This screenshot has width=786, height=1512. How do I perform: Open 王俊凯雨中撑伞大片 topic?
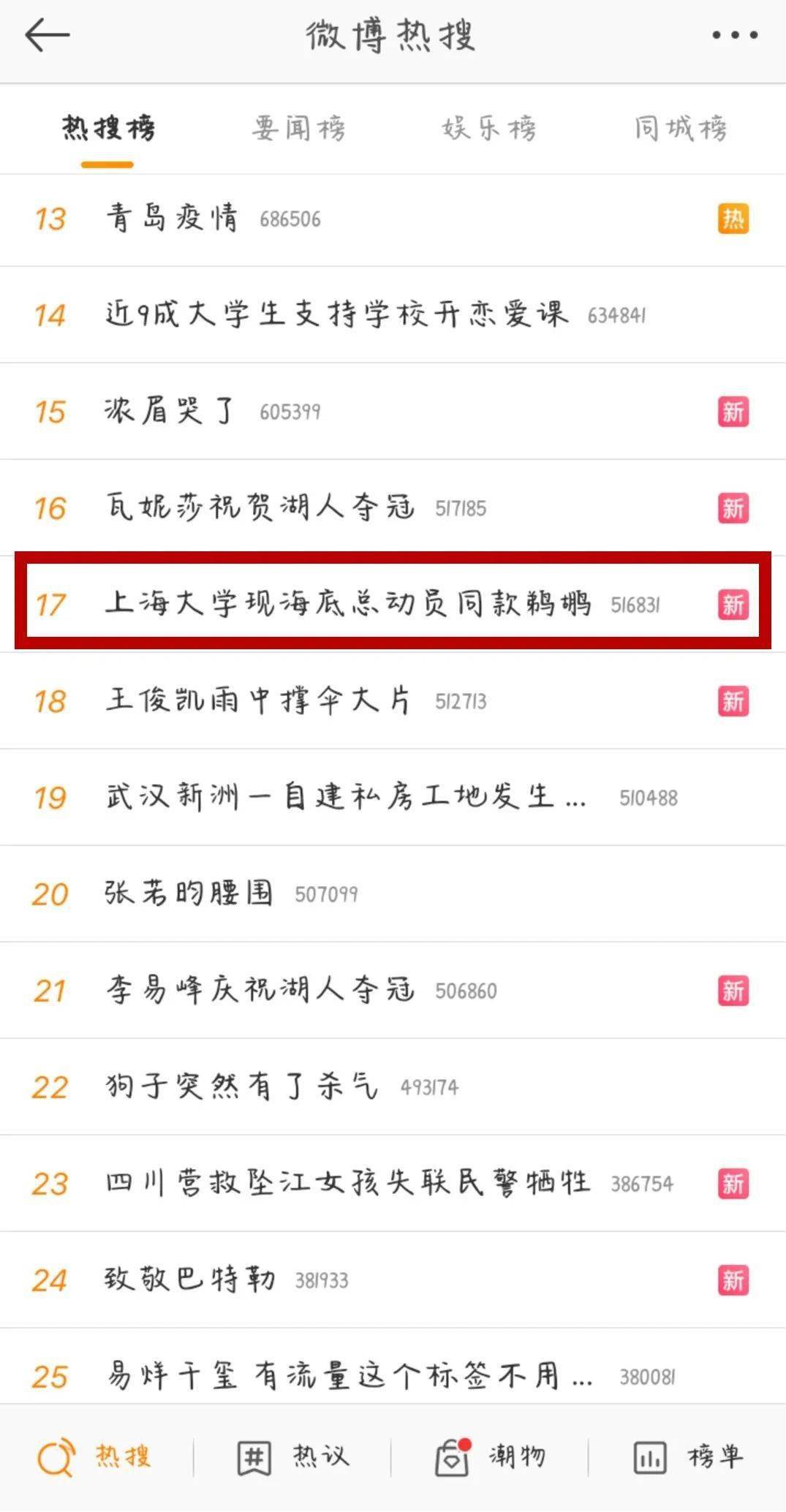257,701
